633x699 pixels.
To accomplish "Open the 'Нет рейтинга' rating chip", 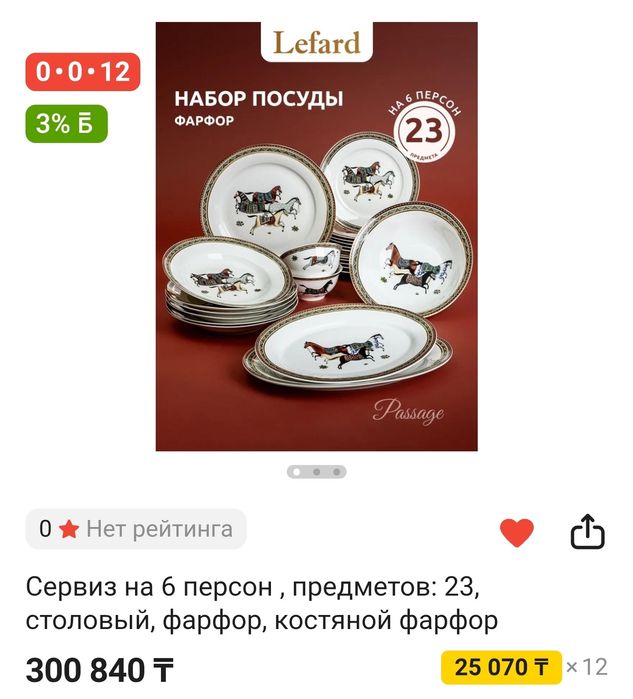I will click(x=135, y=529).
